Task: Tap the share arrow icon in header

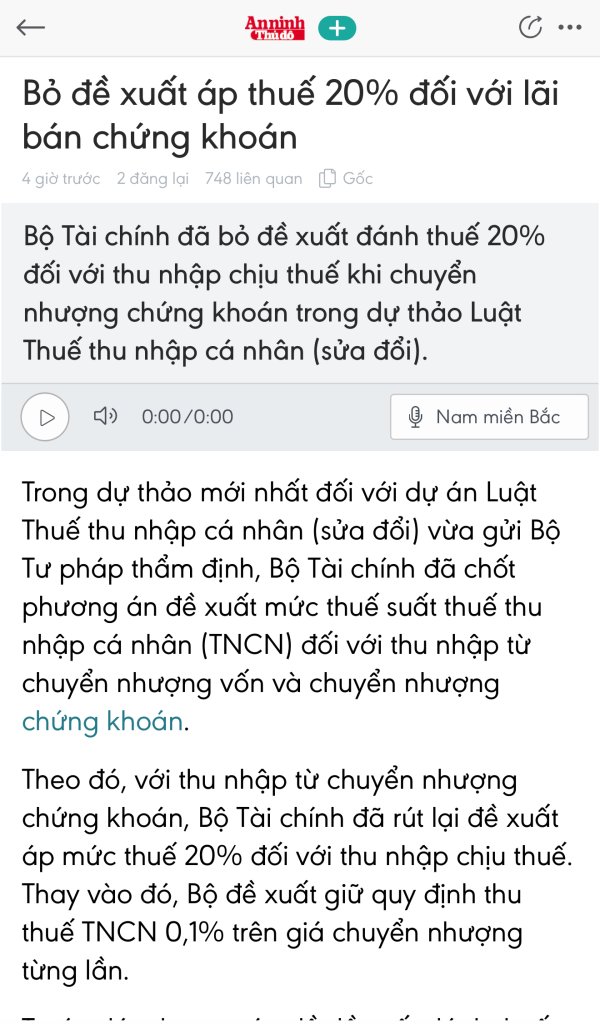Action: pyautogui.click(x=530, y=27)
